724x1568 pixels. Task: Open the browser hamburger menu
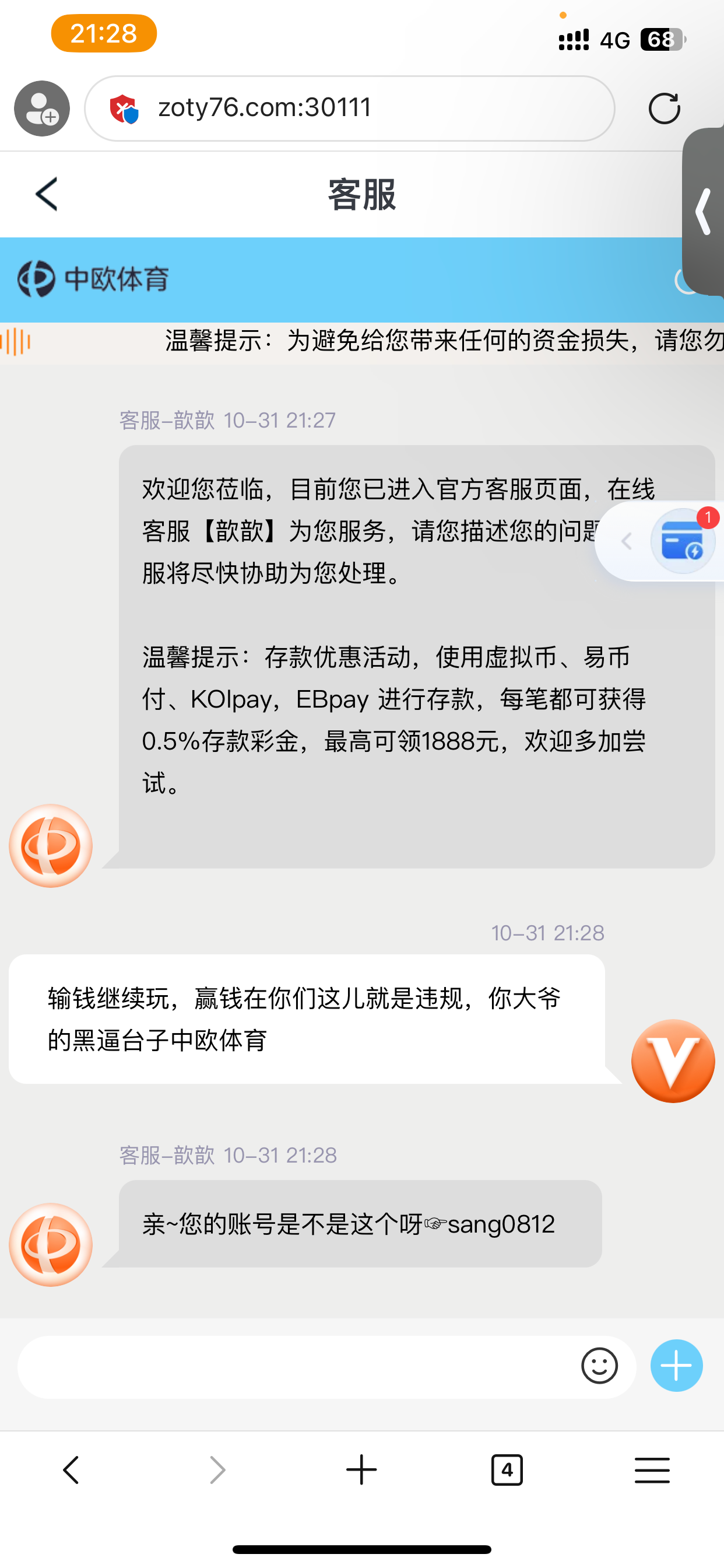click(652, 1471)
